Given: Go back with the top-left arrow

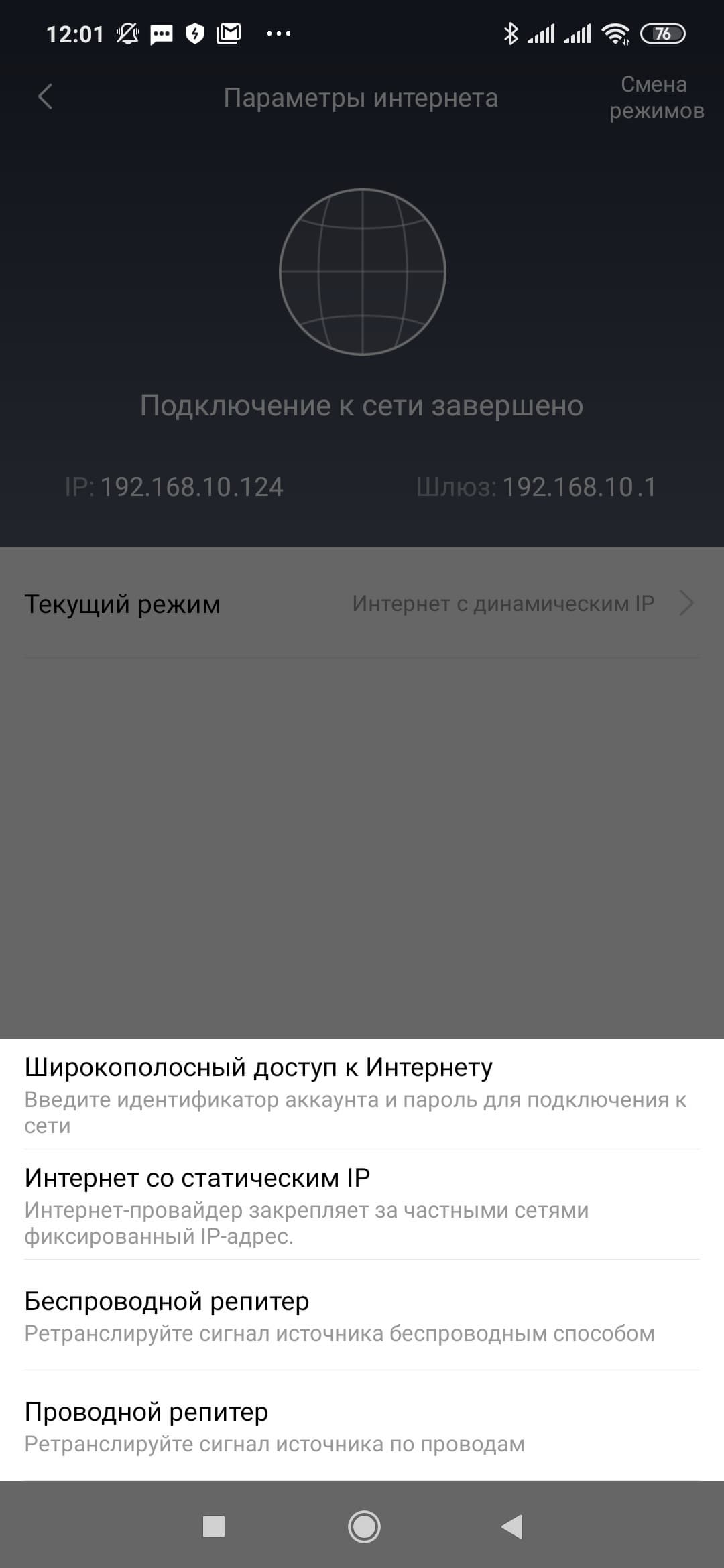Looking at the screenshot, I should [46, 97].
